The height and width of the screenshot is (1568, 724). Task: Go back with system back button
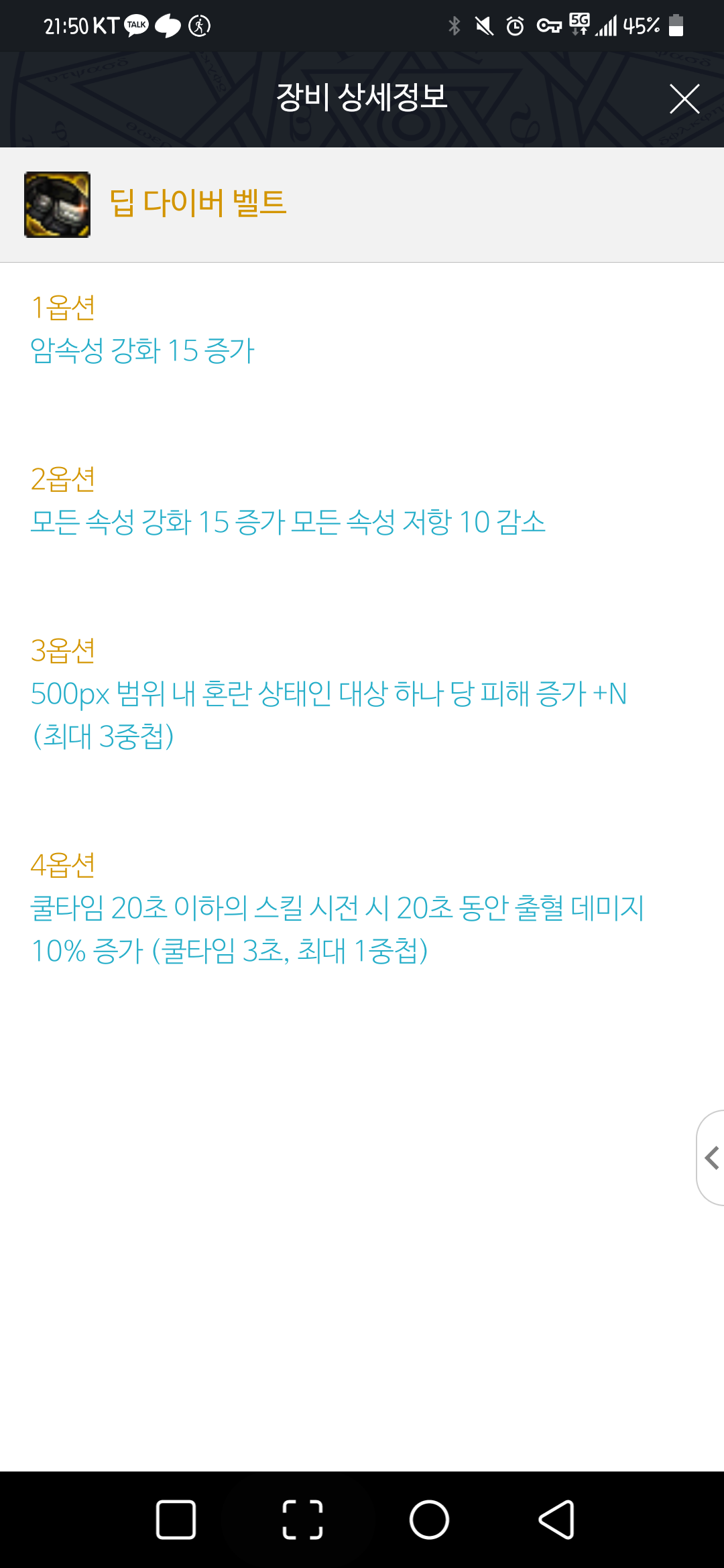pyautogui.click(x=556, y=1520)
